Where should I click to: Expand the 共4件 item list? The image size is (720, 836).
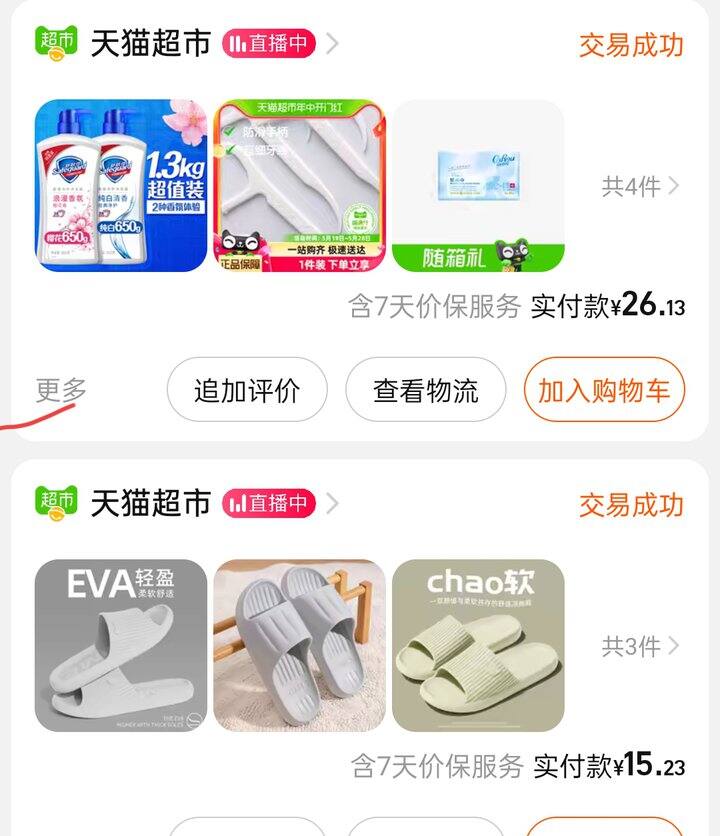click(640, 186)
